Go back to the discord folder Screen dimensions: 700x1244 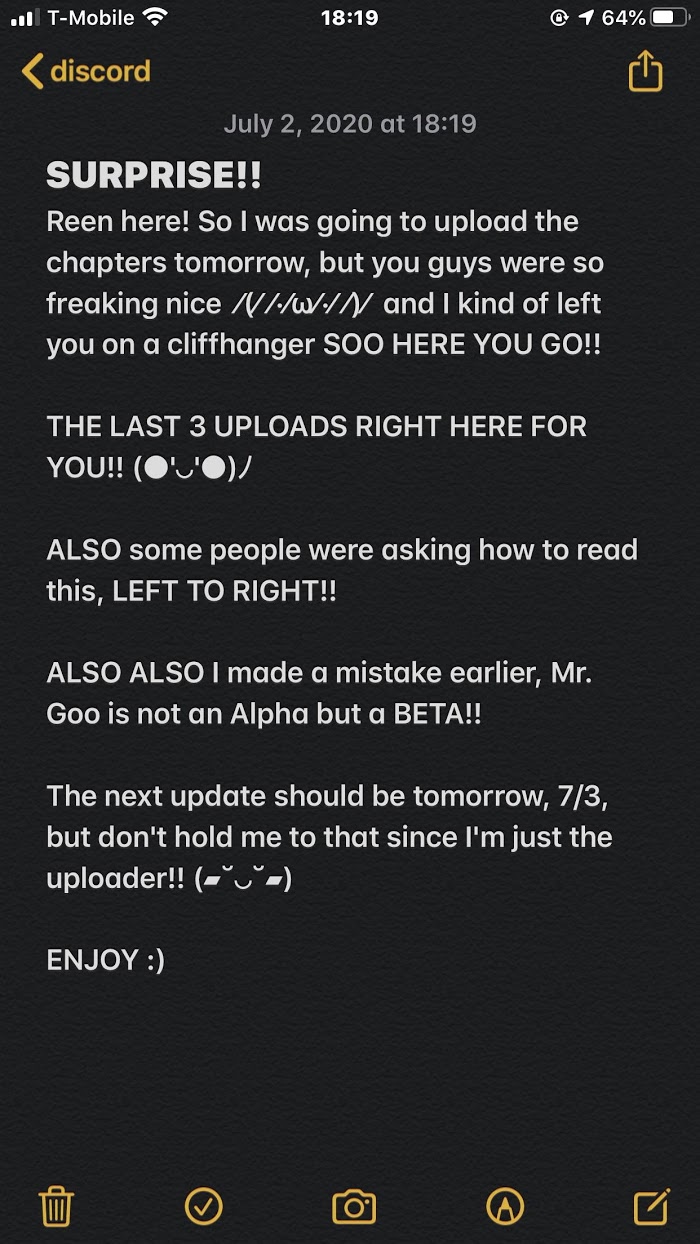pos(86,72)
